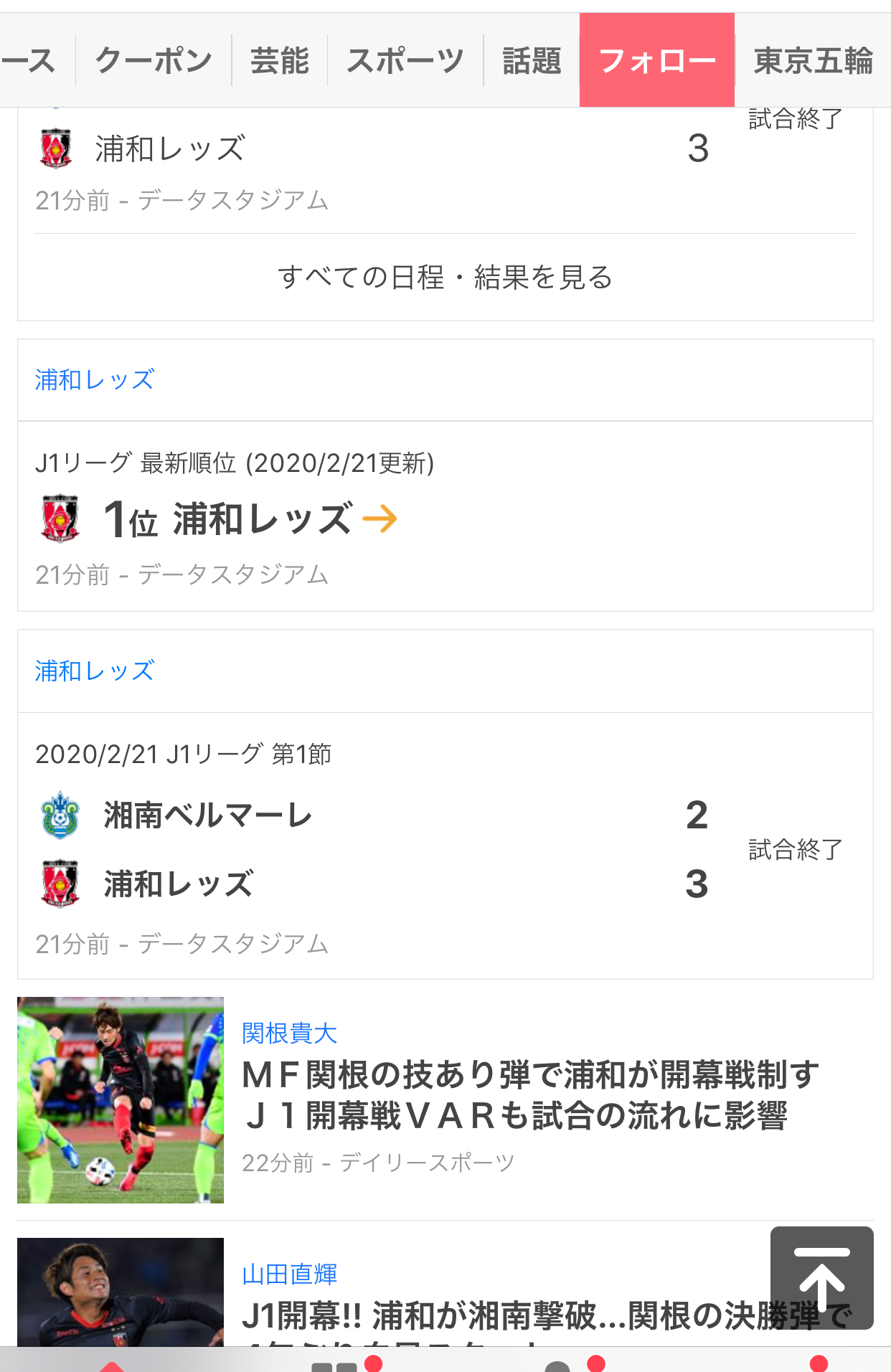This screenshot has width=891, height=1372.
Task: Read the article J1開幕!! 浦和が湘南撃破
Action: [x=502, y=1315]
